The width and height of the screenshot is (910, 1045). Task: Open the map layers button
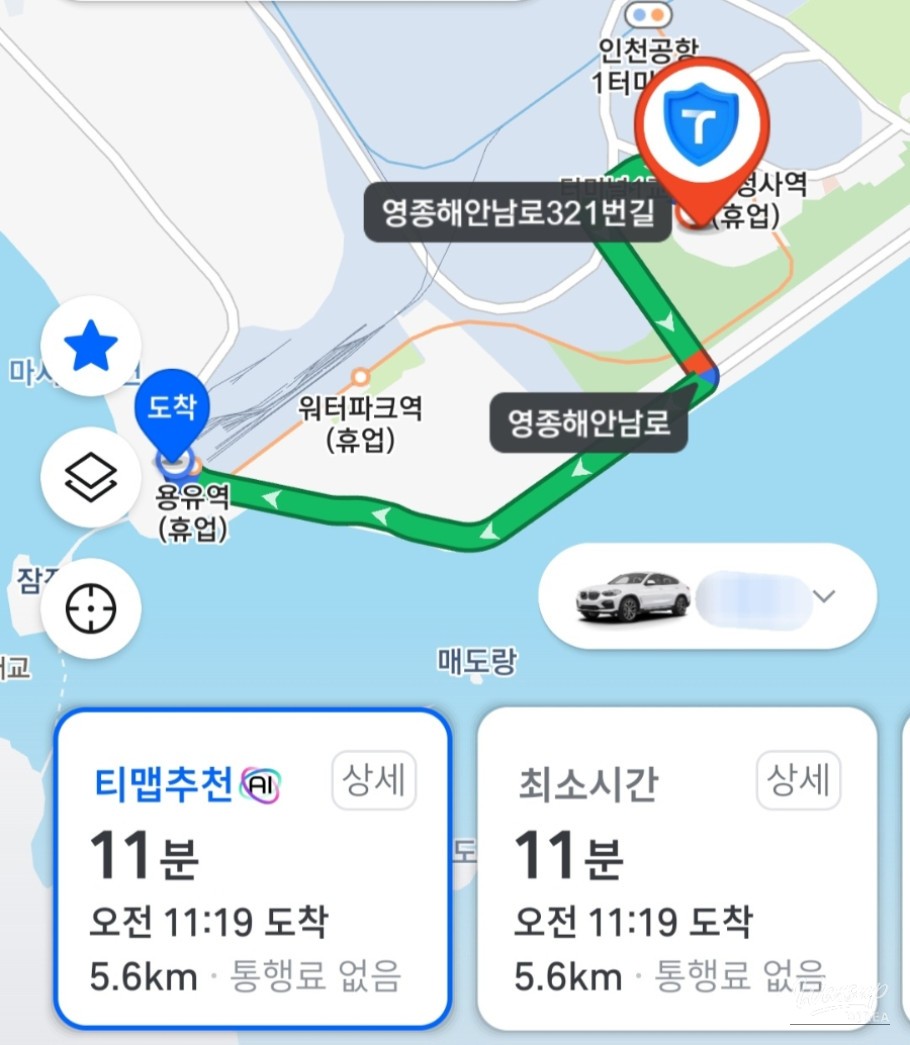click(x=91, y=478)
